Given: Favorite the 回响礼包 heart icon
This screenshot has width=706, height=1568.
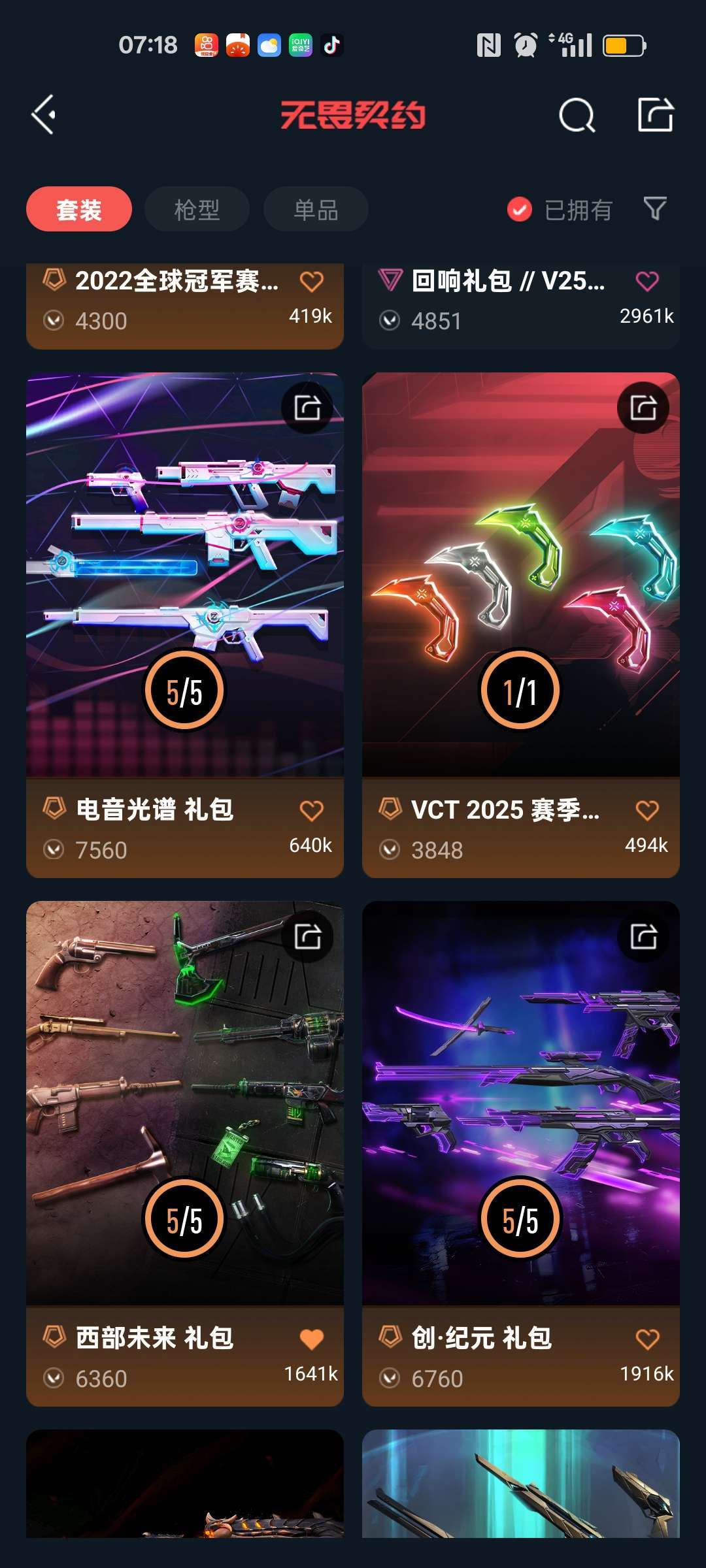Looking at the screenshot, I should pyautogui.click(x=647, y=281).
